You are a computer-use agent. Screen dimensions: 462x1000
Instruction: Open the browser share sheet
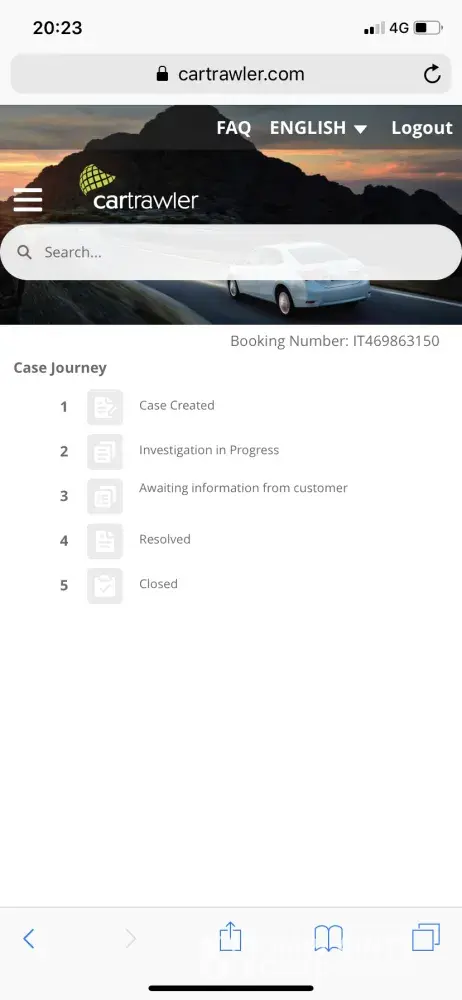(230, 937)
